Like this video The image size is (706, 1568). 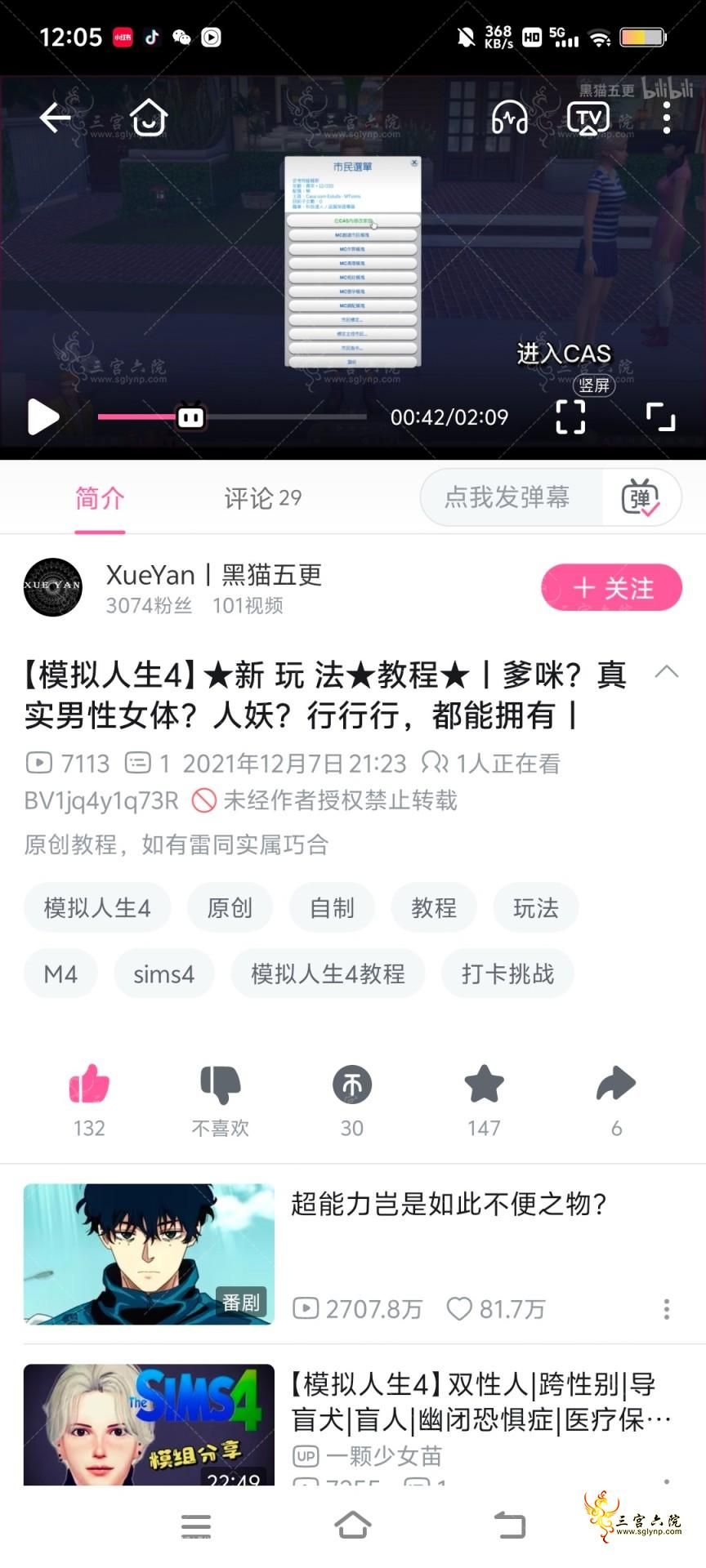click(89, 1085)
